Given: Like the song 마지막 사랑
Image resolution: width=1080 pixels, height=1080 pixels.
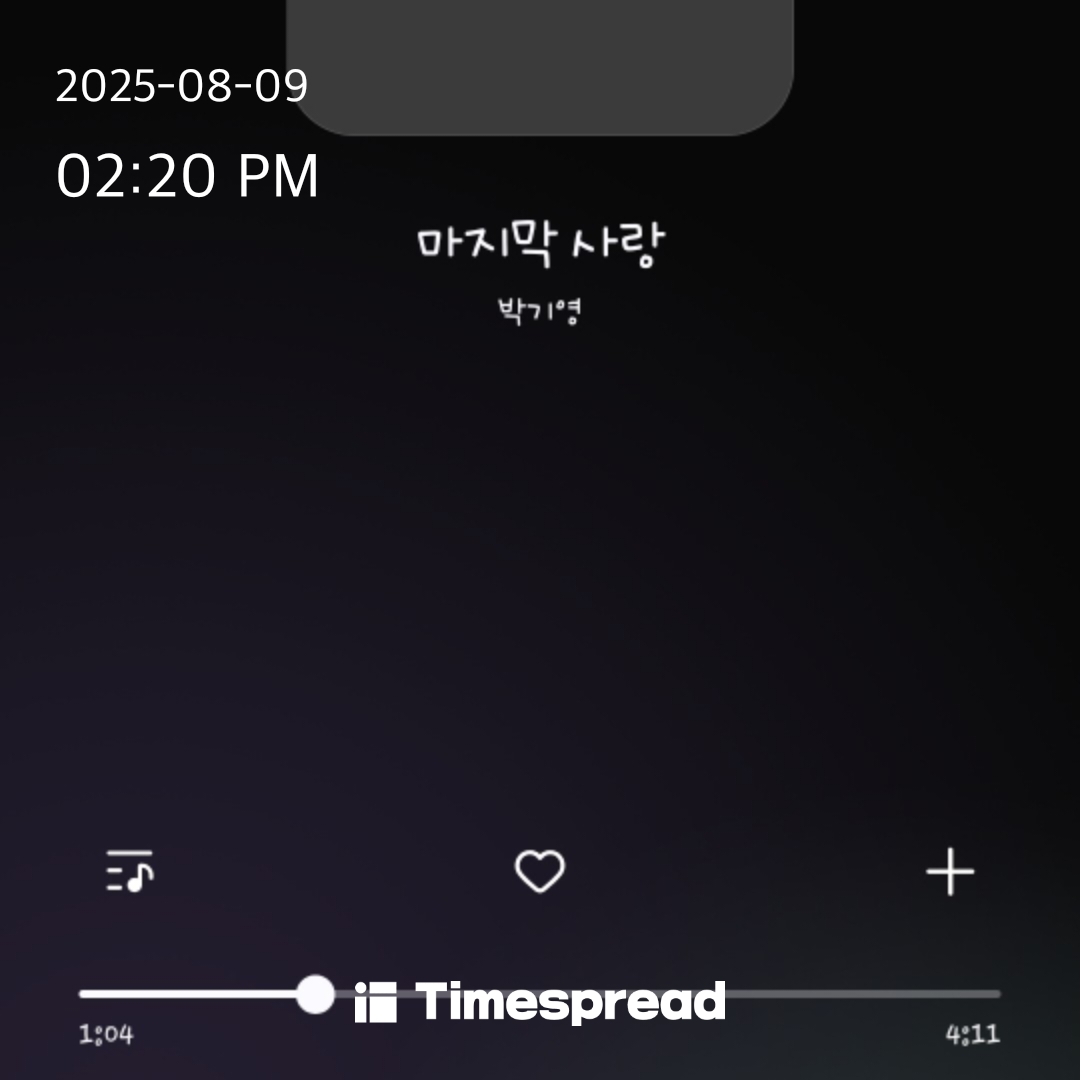Looking at the screenshot, I should point(539,872).
